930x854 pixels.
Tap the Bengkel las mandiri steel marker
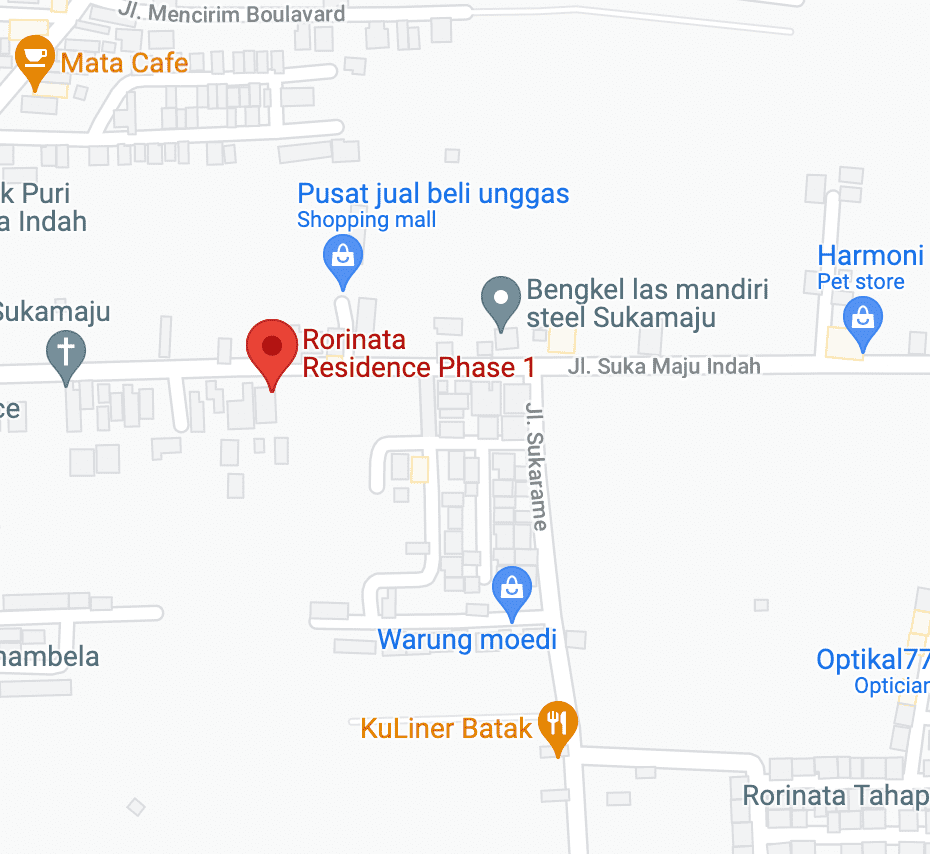(500, 299)
